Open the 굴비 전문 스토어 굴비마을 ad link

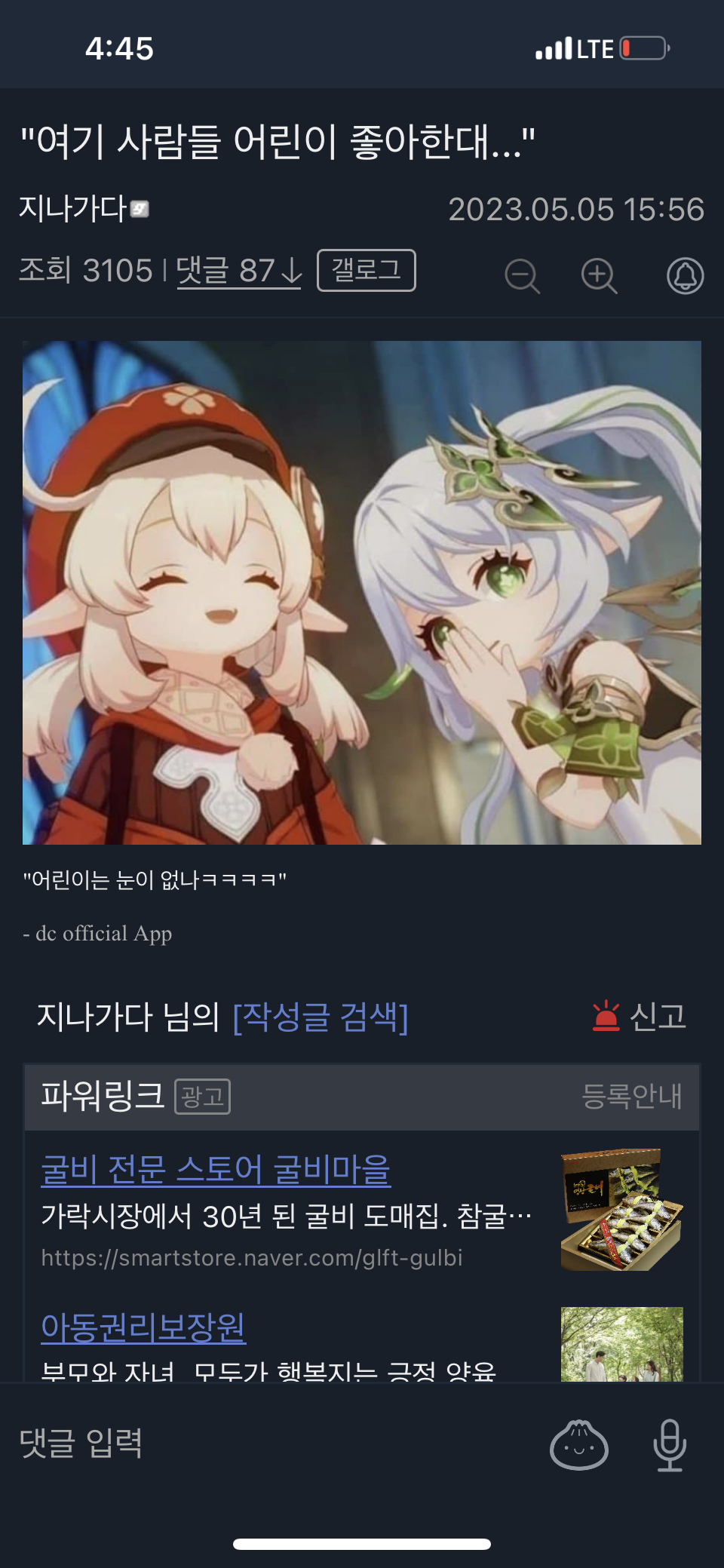point(216,1169)
